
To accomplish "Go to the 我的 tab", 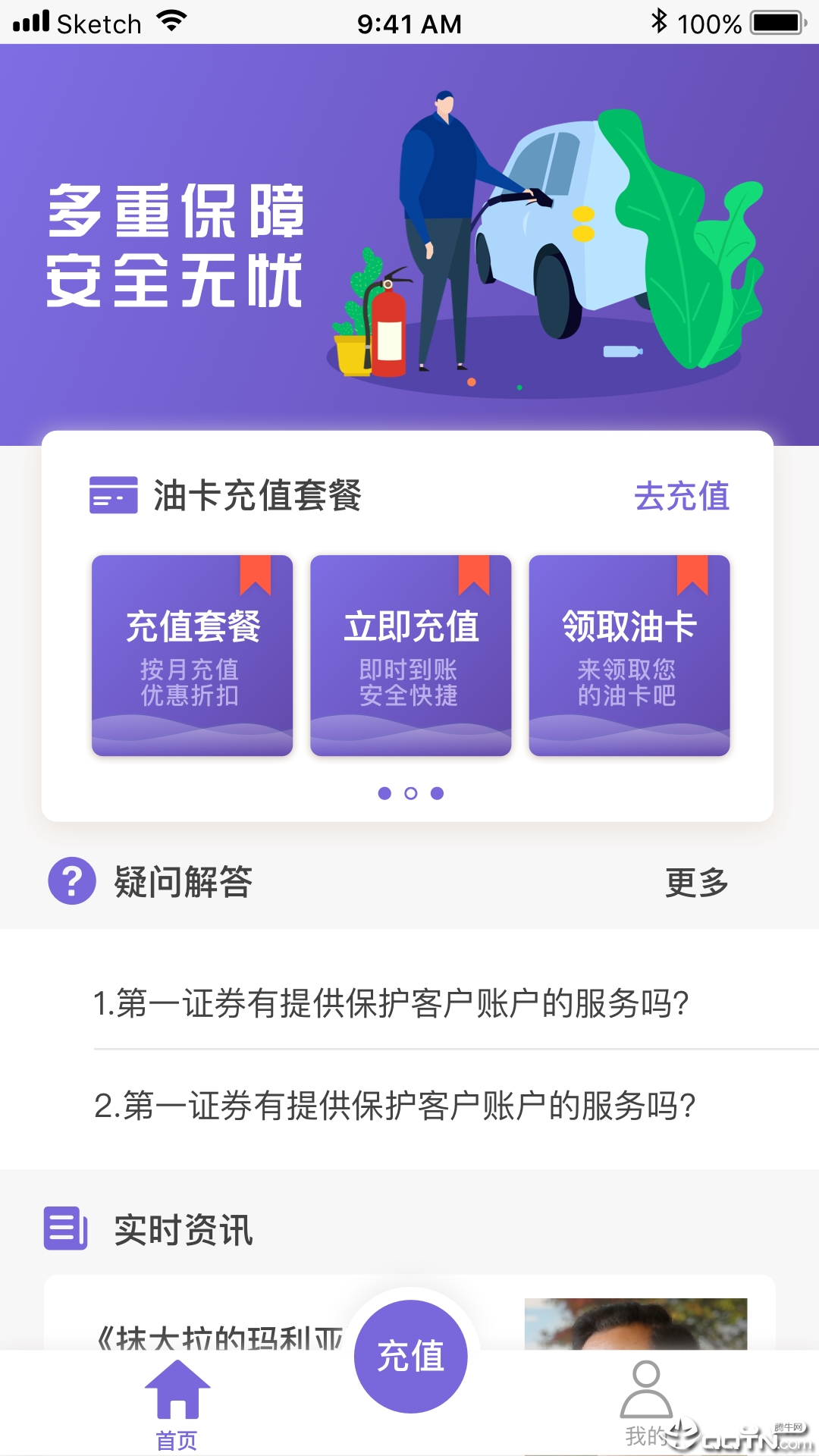I will pos(646,1404).
